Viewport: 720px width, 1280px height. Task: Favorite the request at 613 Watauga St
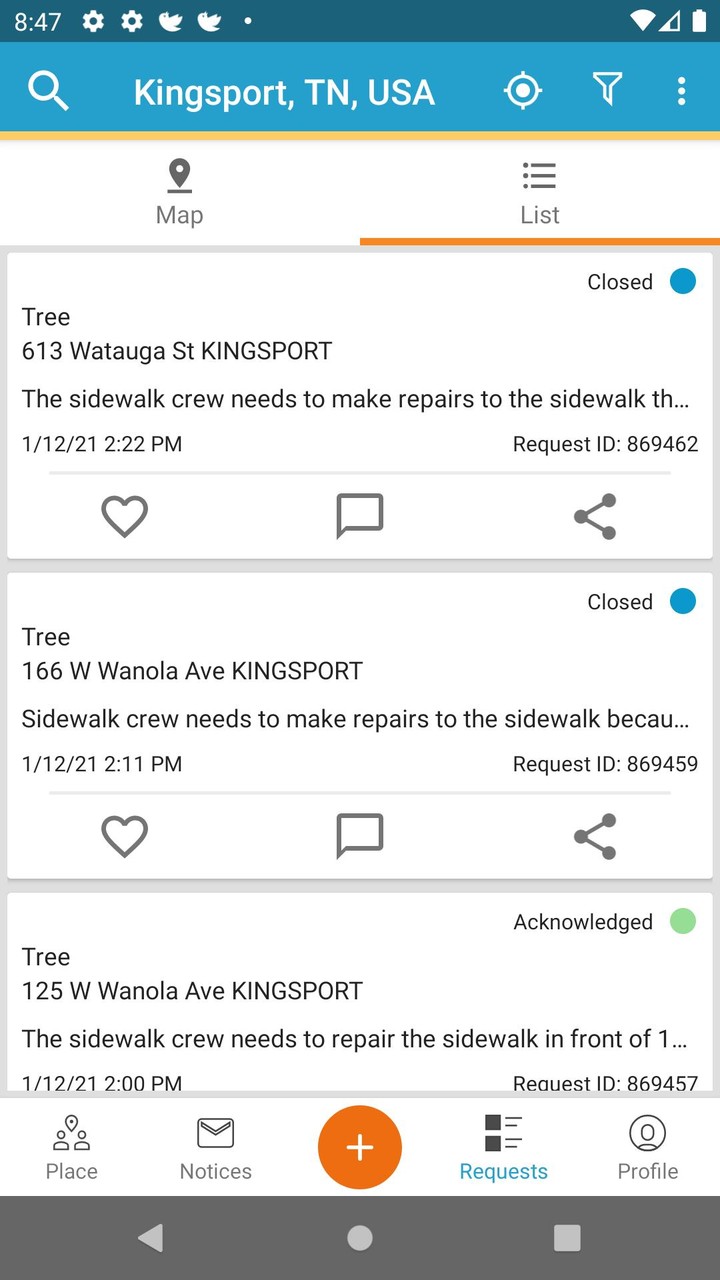[x=124, y=516]
